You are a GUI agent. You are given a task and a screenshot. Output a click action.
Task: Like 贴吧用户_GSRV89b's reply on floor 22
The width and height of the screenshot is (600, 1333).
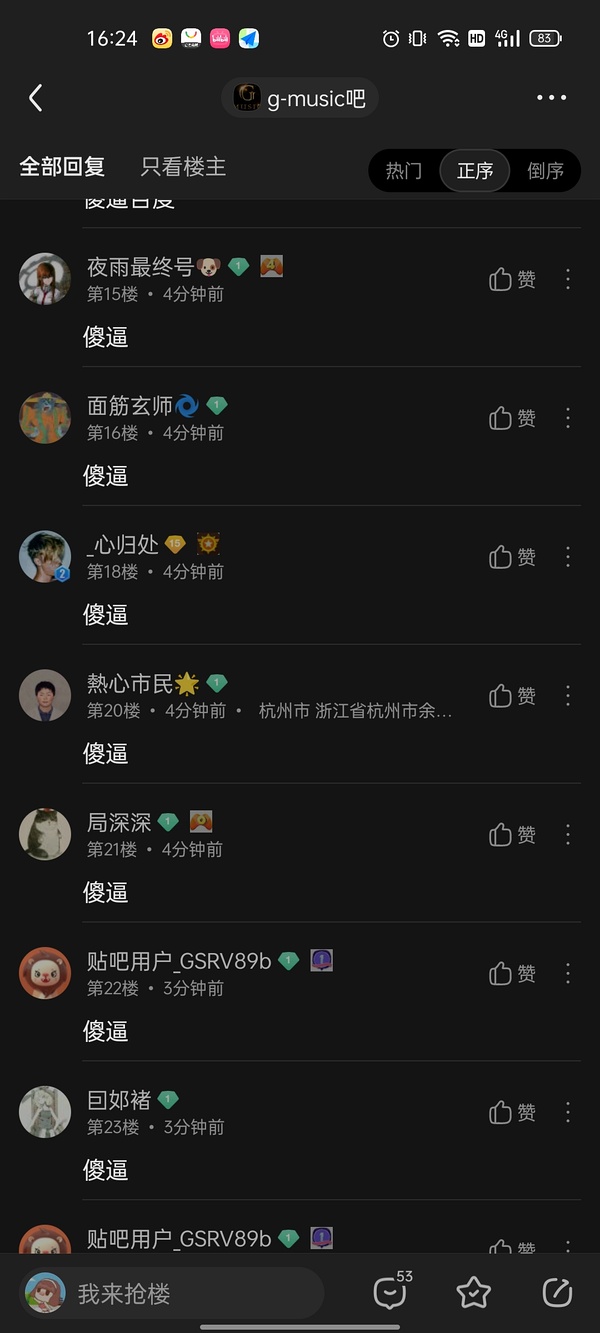point(512,973)
